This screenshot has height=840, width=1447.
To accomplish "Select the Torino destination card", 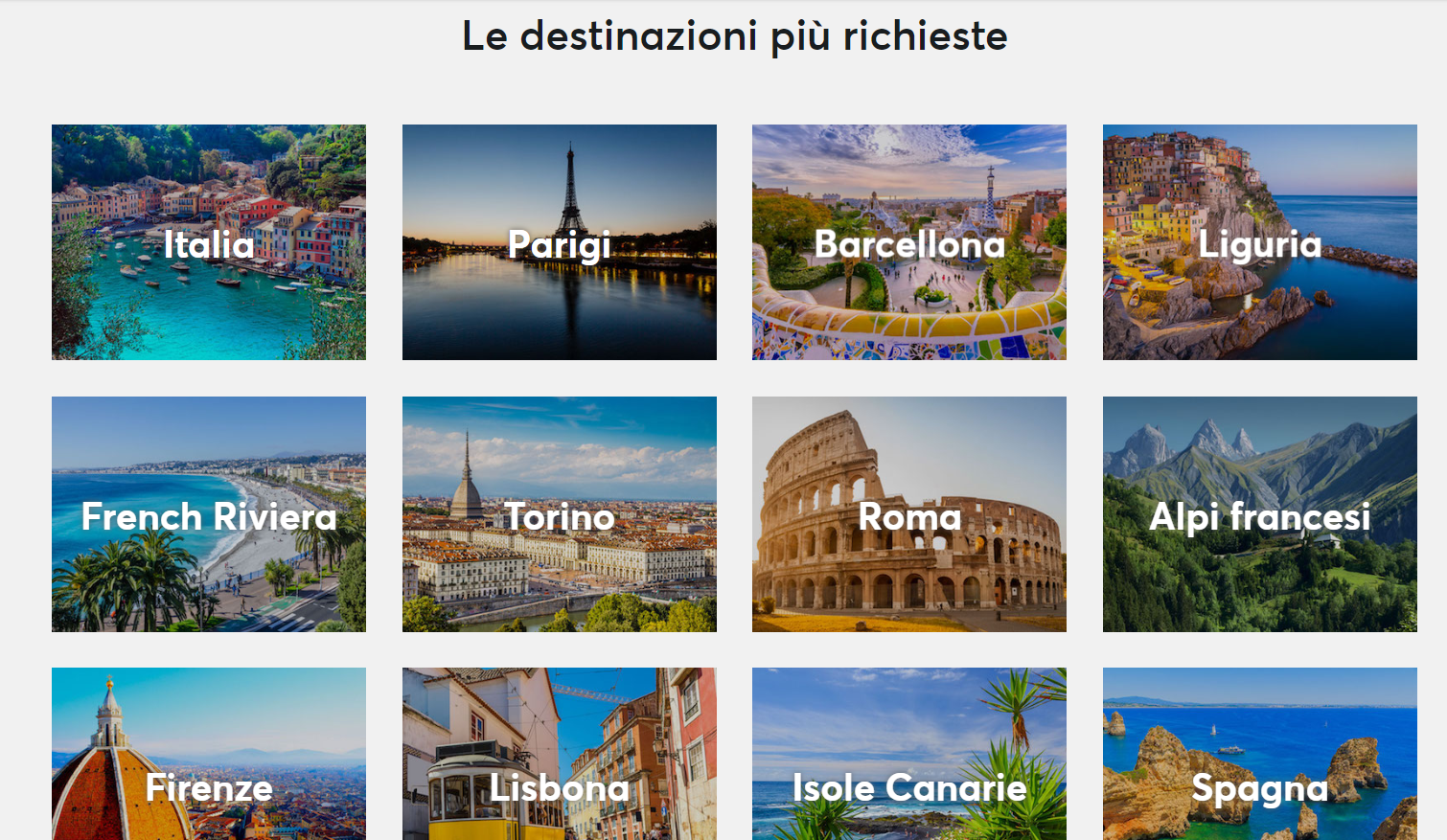I will 559,514.
